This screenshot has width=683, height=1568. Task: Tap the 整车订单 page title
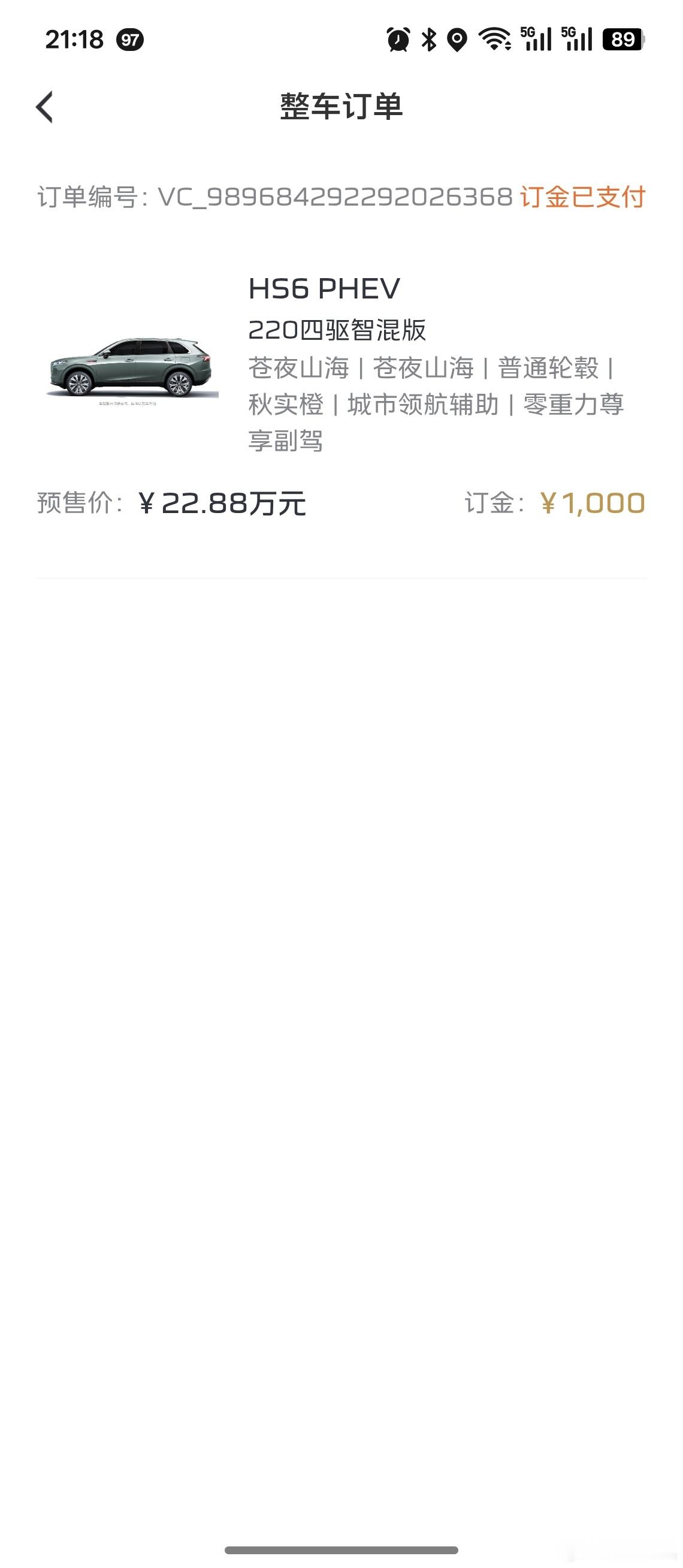tap(341, 106)
